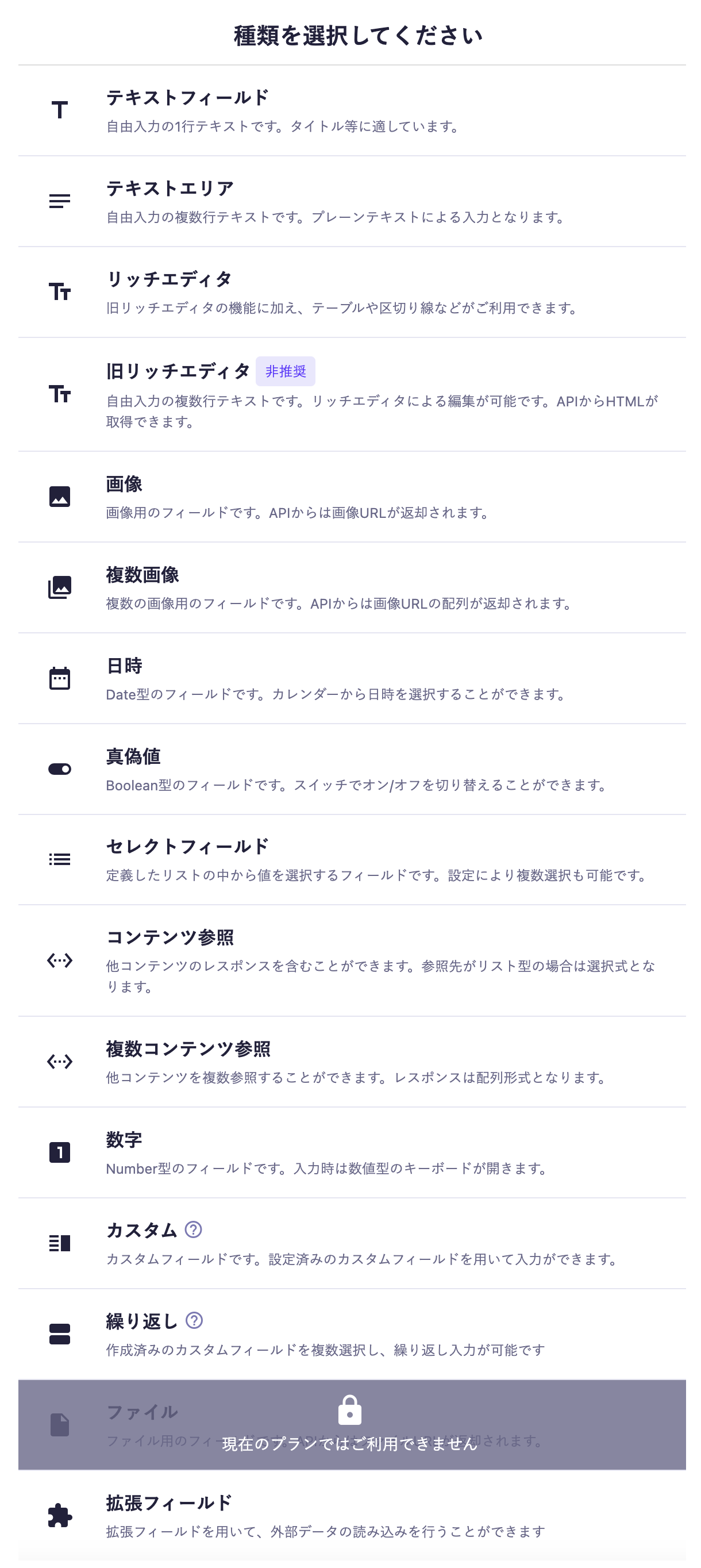Viewport: 701px width, 1568px height.
Task: Choose コンテンツ参照 field type
Action: 352,960
